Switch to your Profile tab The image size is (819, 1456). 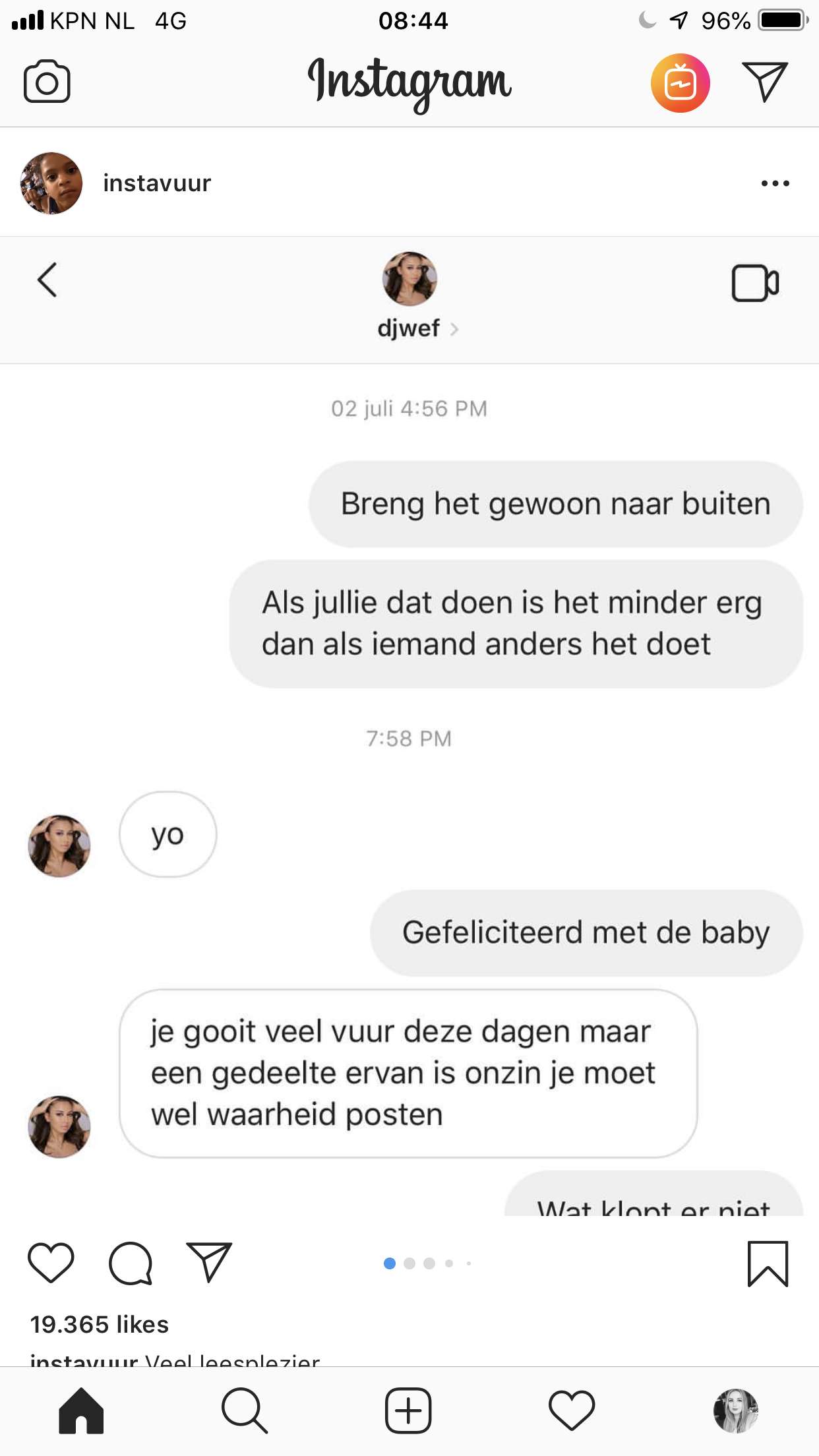[x=736, y=1411]
